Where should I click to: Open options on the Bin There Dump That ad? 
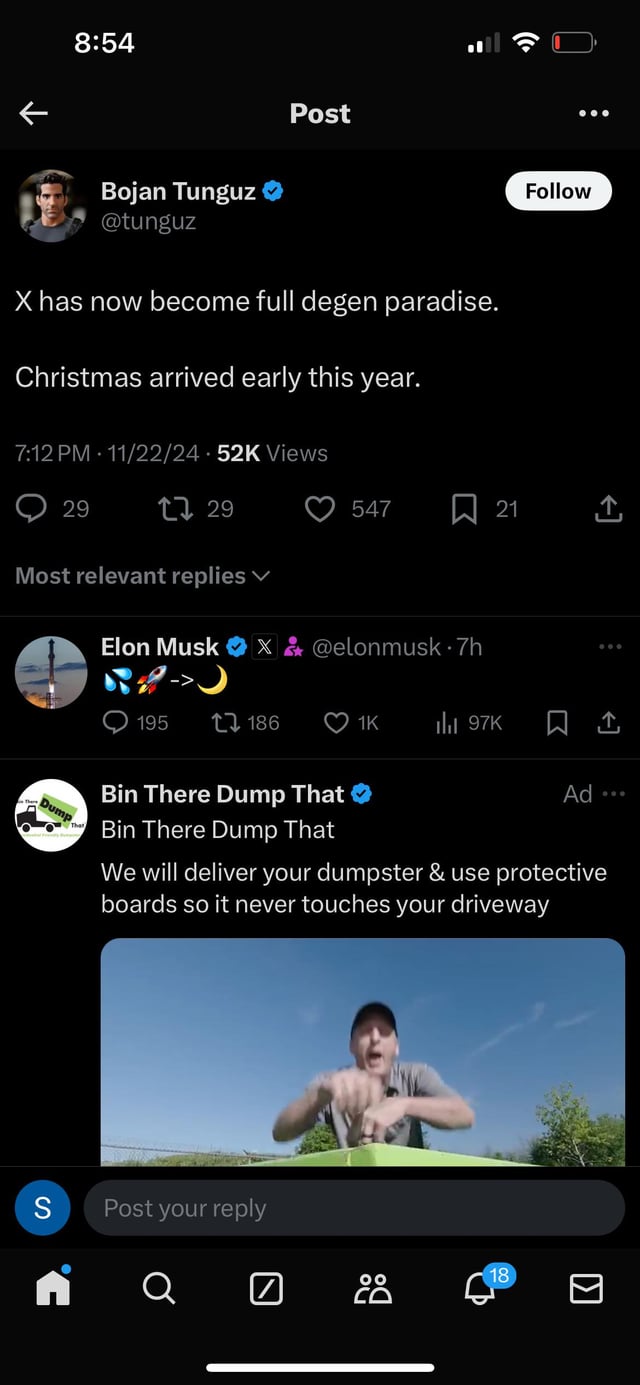point(614,794)
